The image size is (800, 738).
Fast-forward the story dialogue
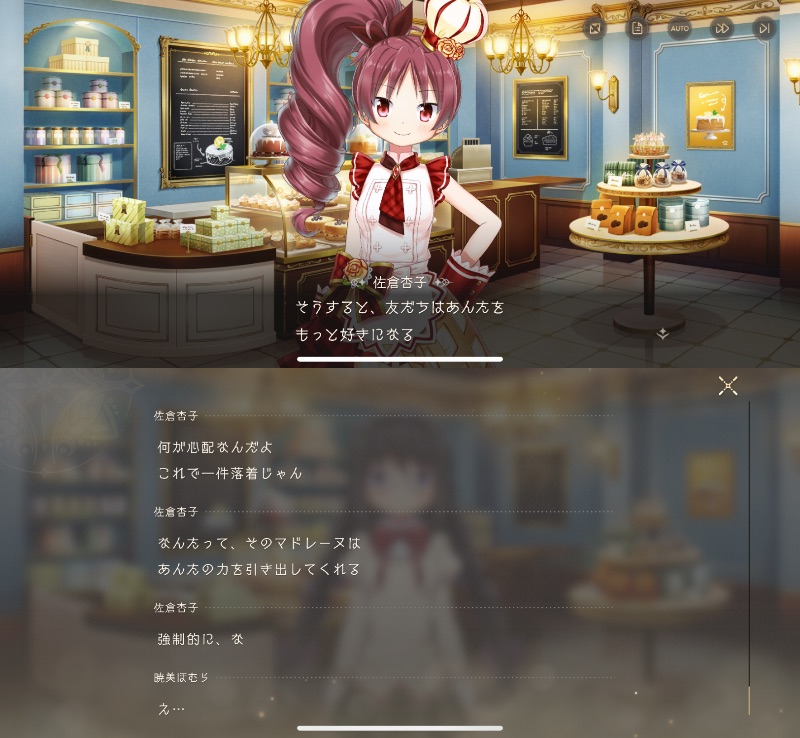(x=721, y=28)
